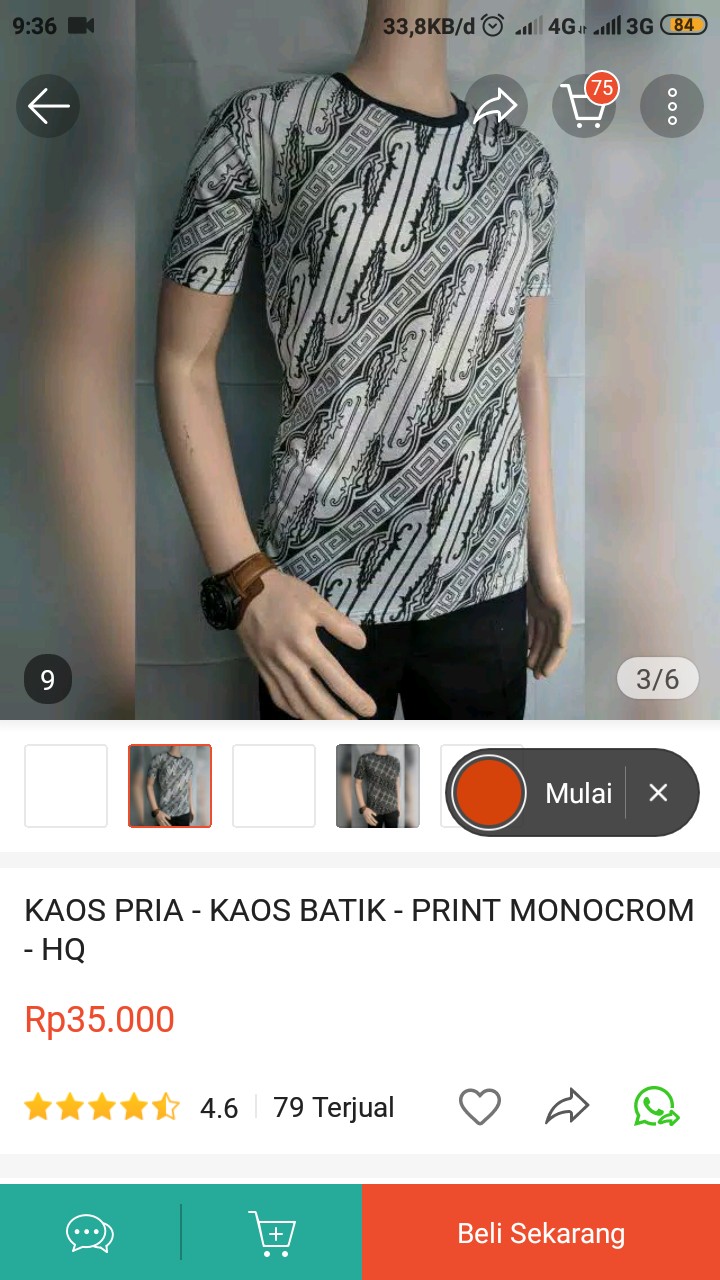
Task: Add product to wishlist with the heart icon
Action: point(480,1107)
